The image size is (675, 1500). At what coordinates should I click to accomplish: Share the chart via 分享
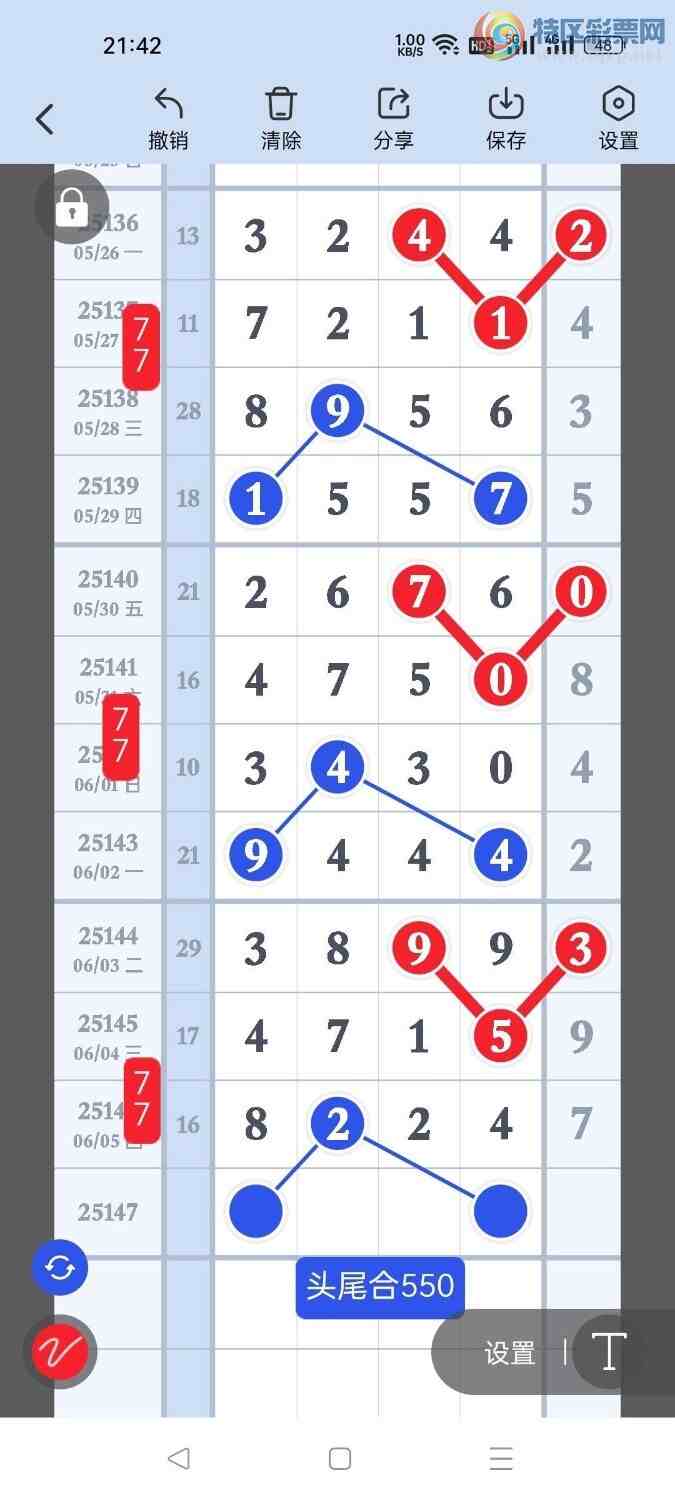(393, 119)
